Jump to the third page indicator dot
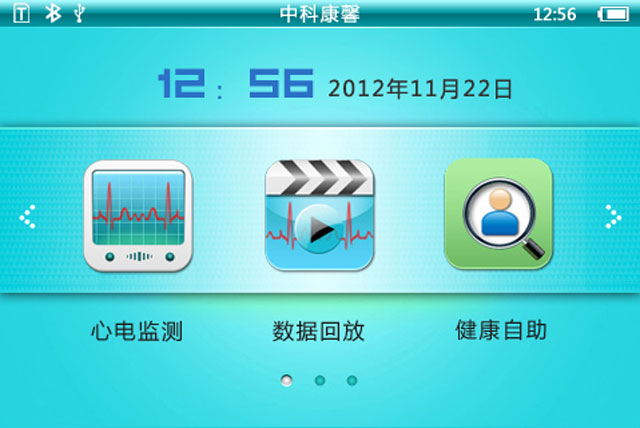The width and height of the screenshot is (640, 428). (x=352, y=380)
